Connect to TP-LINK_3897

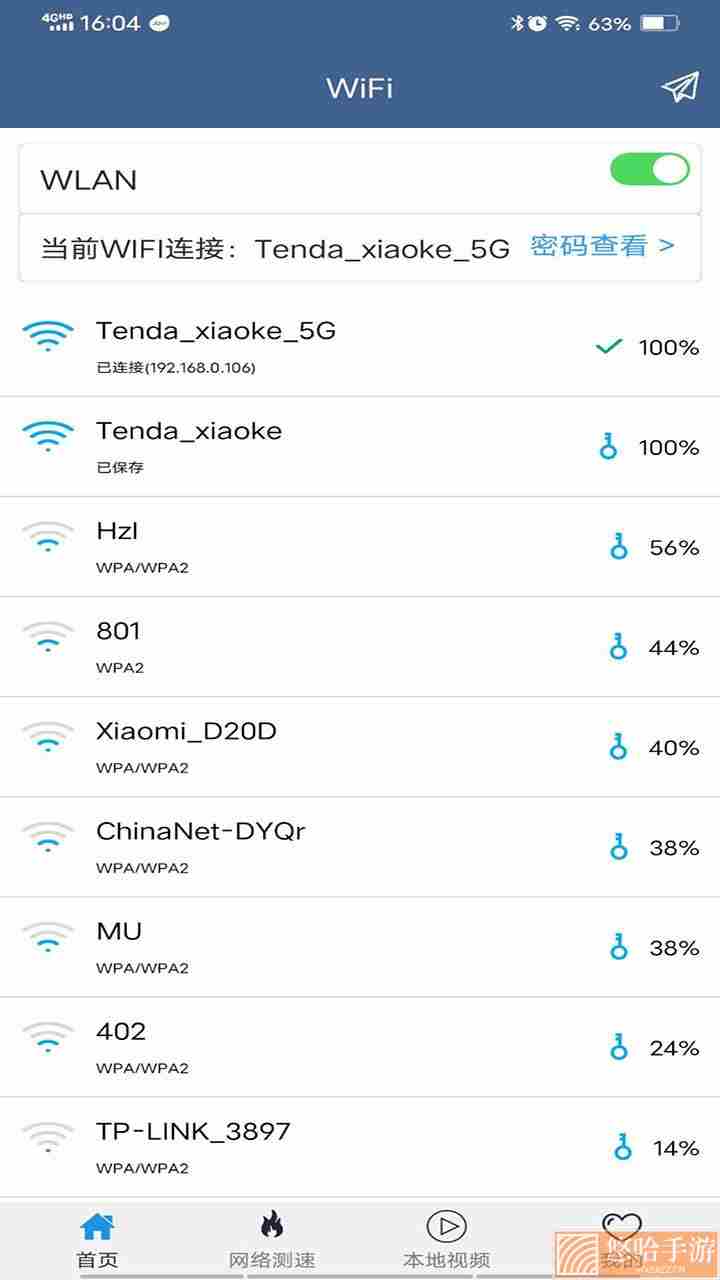(360, 1147)
